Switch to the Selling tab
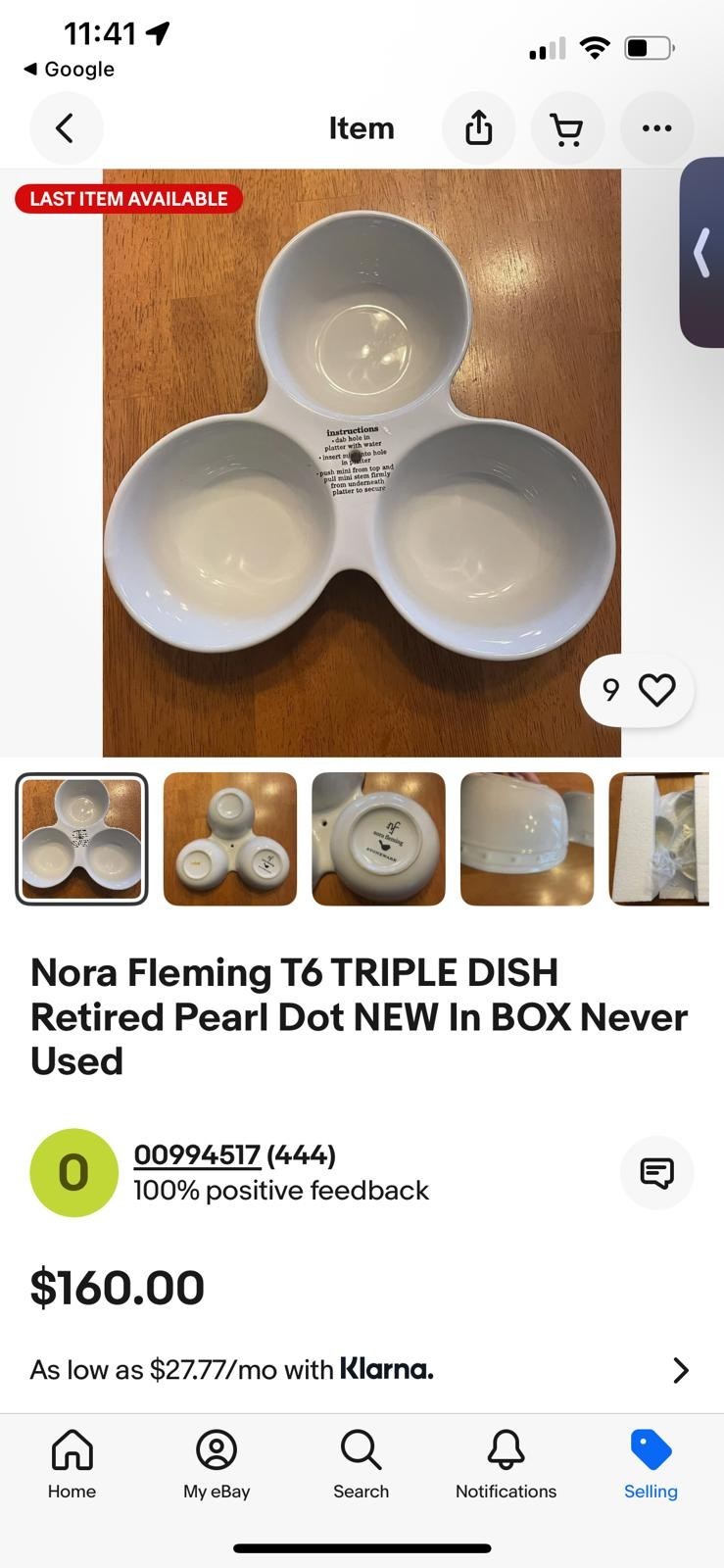Viewport: 724px width, 1568px height. point(651,1464)
